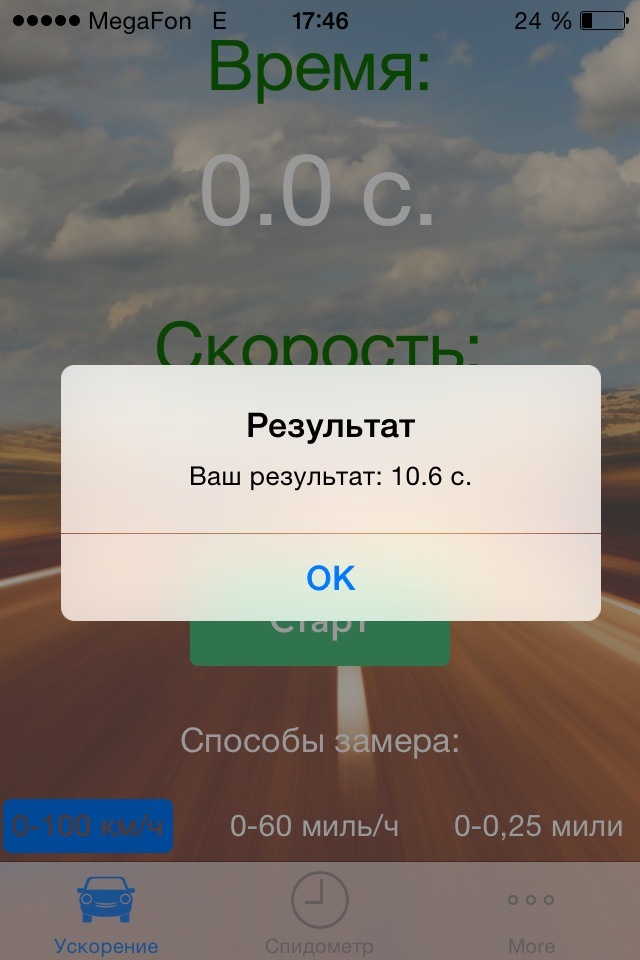640x960 pixels.
Task: Dismiss the result dialog with OK
Action: (331, 578)
